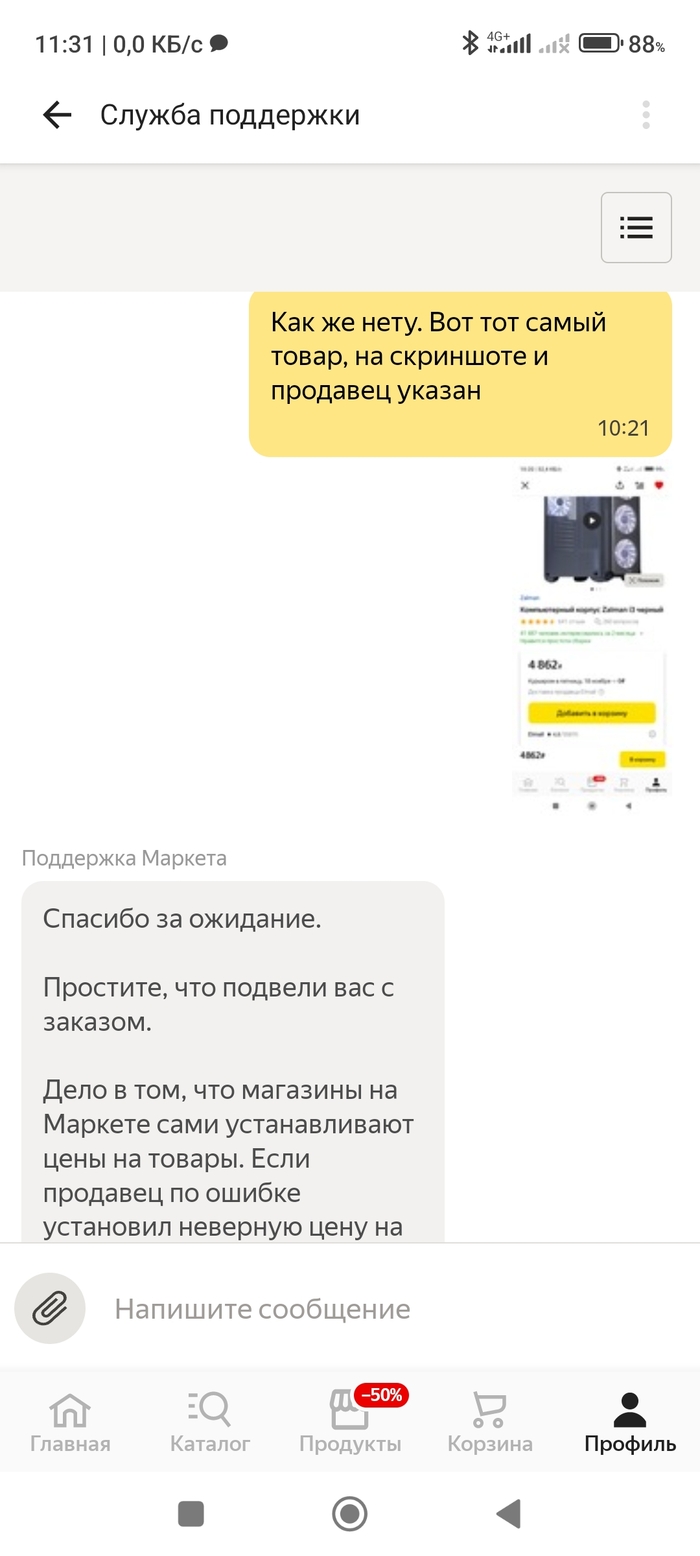Open the attached screenshot image in chat
The height and width of the screenshot is (1556, 700).
(x=592, y=638)
